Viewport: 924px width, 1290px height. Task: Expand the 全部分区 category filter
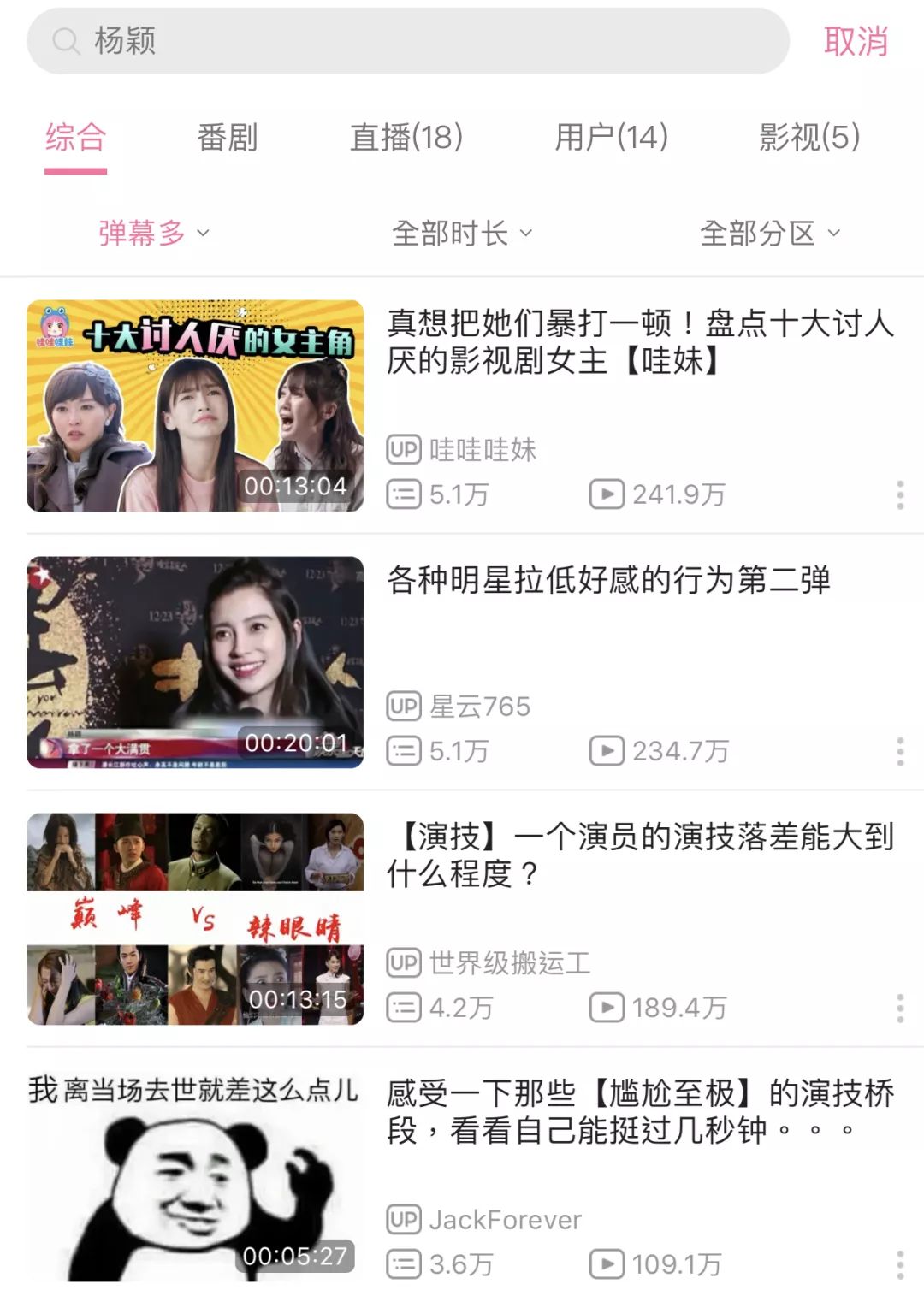(x=770, y=233)
